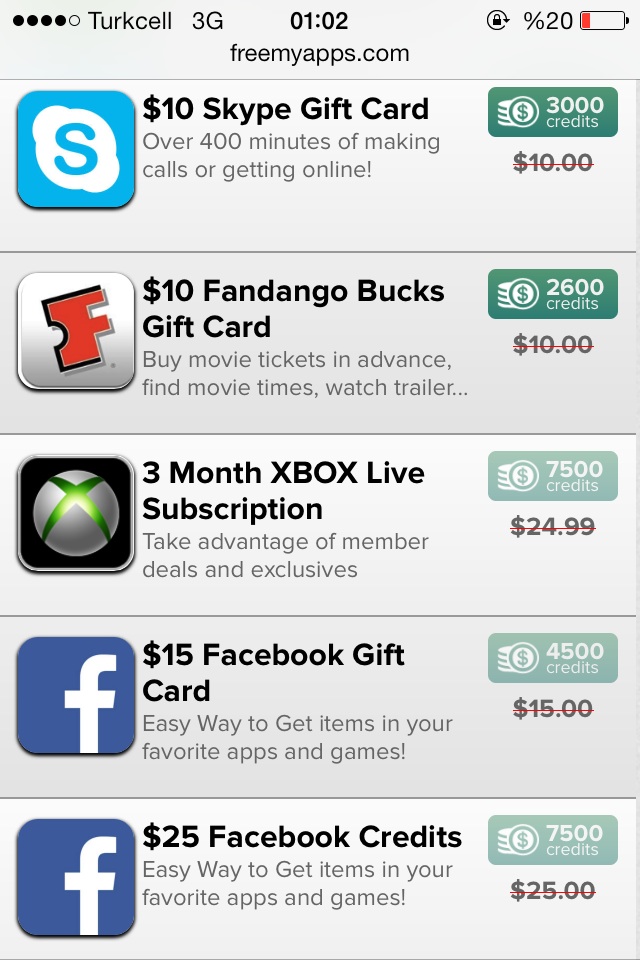Open the $10 Skype Gift Card reward
Screen dimensions: 640x960
285,109
